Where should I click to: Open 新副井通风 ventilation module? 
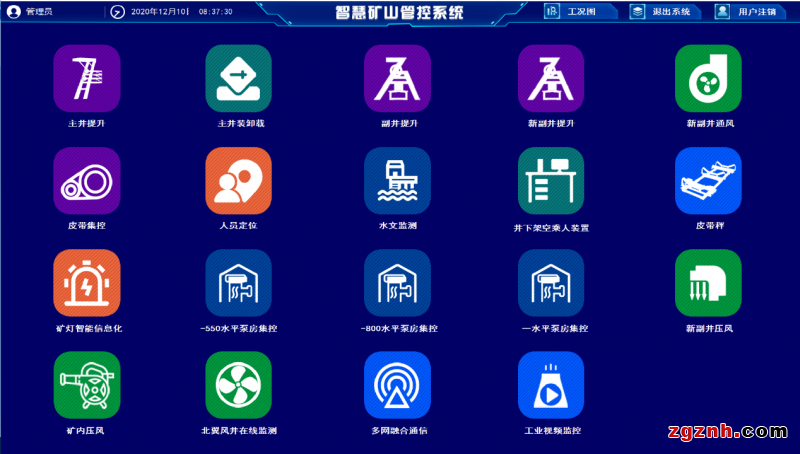(x=708, y=78)
